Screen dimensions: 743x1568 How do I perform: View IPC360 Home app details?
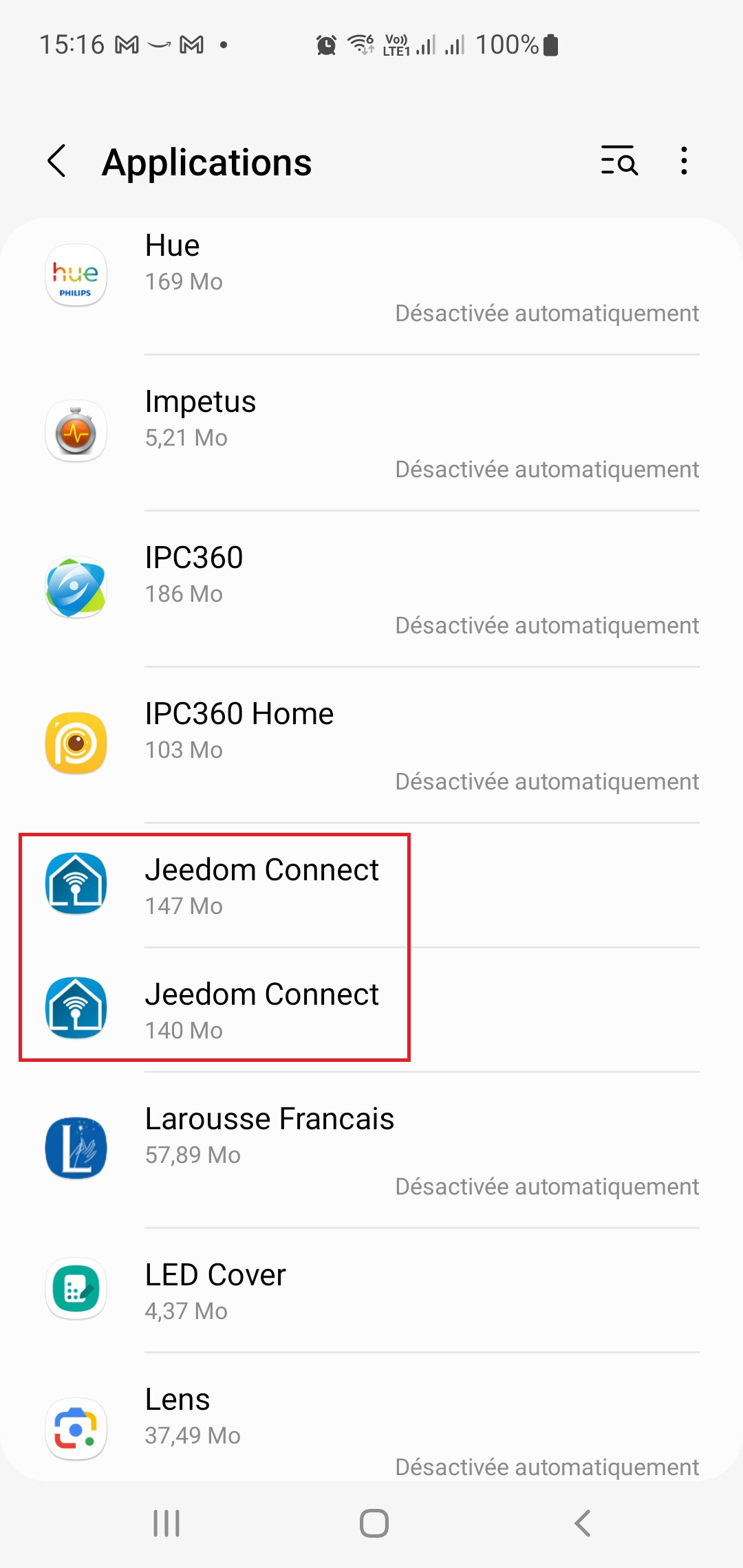tap(371, 745)
